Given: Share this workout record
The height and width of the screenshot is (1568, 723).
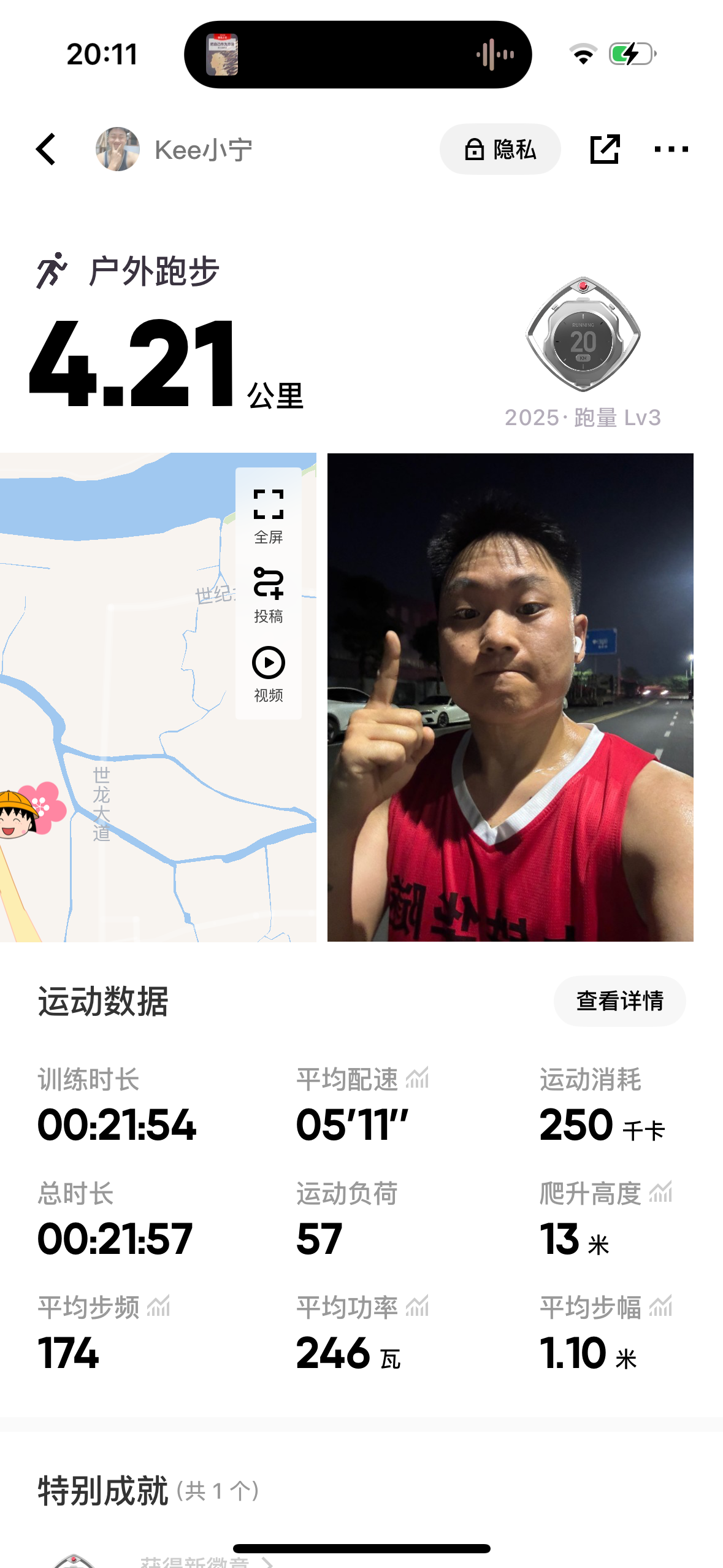Looking at the screenshot, I should (x=605, y=149).
